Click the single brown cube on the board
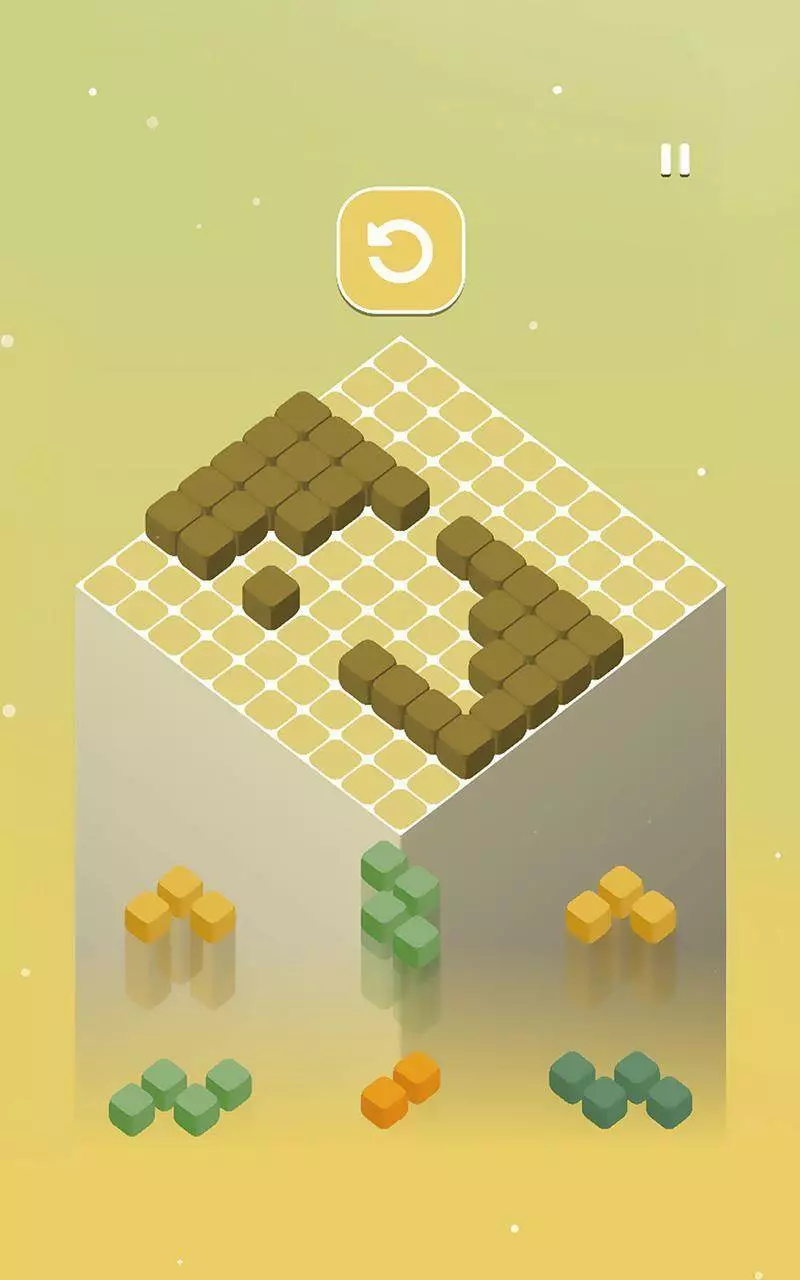 point(268,590)
